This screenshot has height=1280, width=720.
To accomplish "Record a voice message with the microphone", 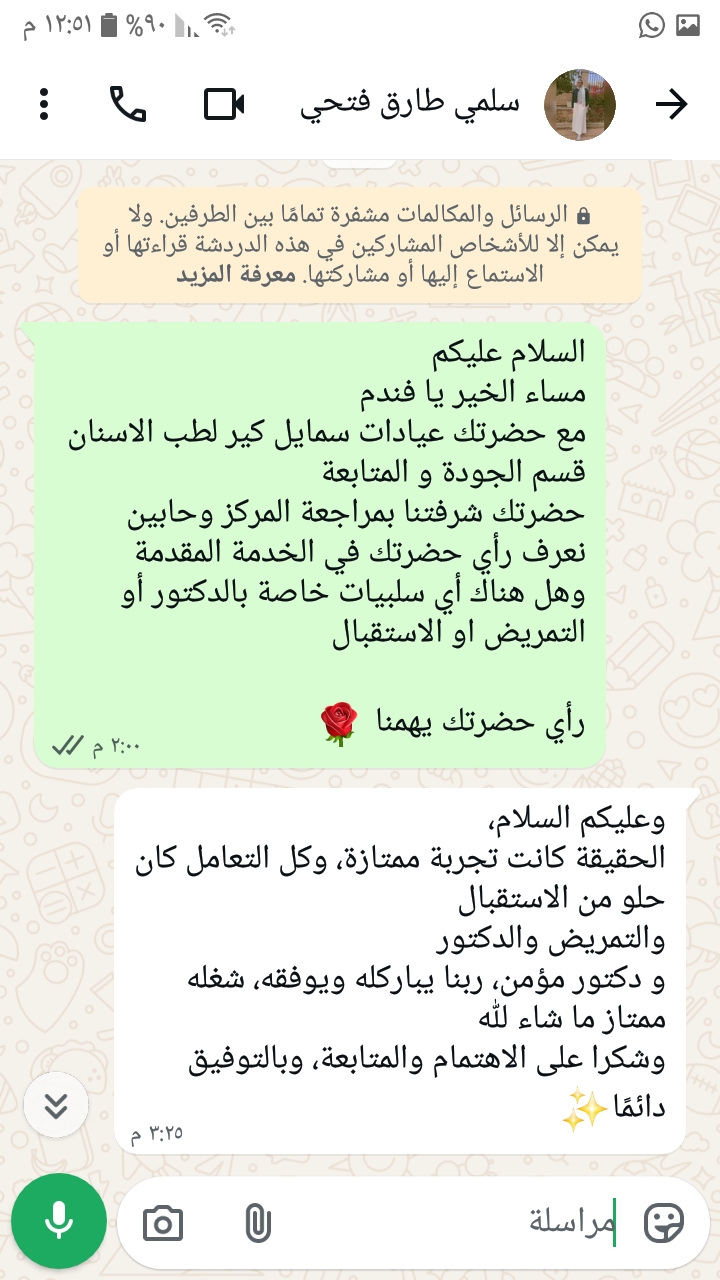I will pyautogui.click(x=59, y=1221).
